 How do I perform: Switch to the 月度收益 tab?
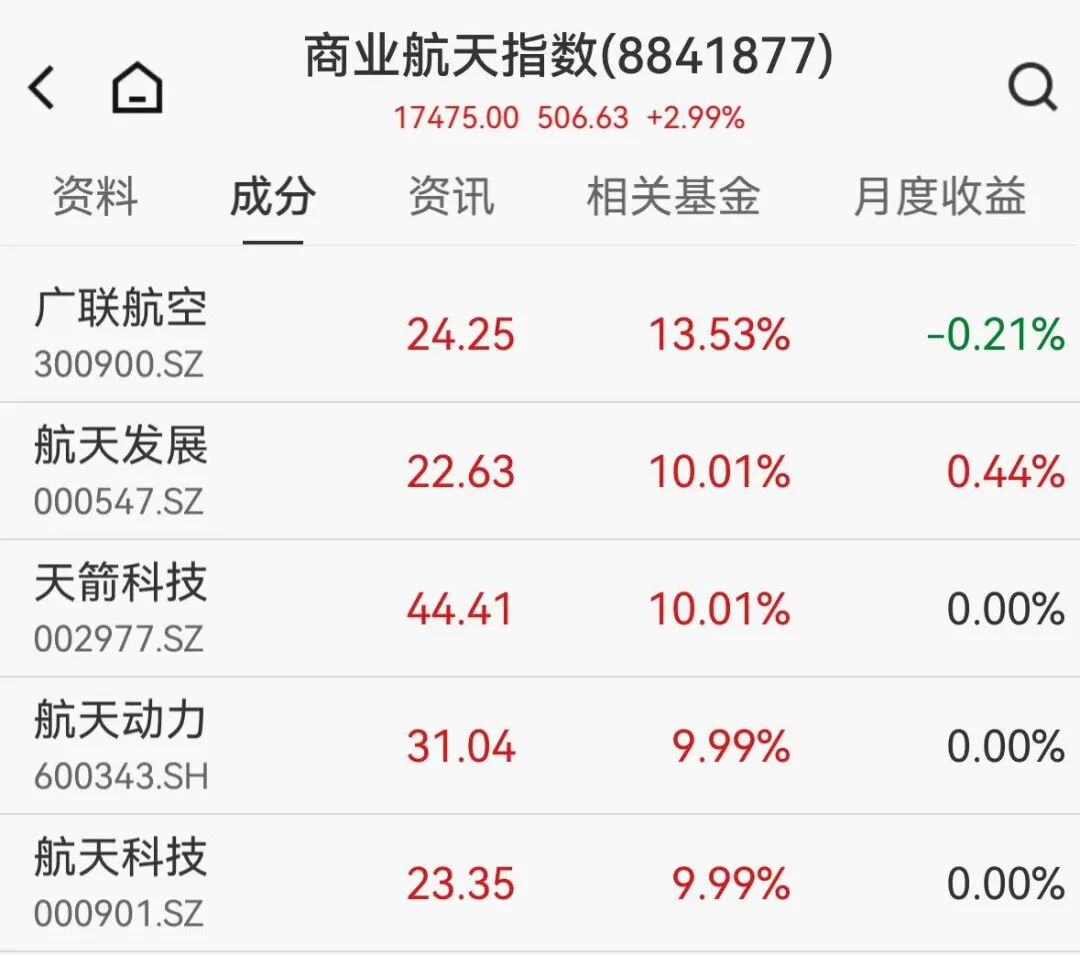point(939,197)
